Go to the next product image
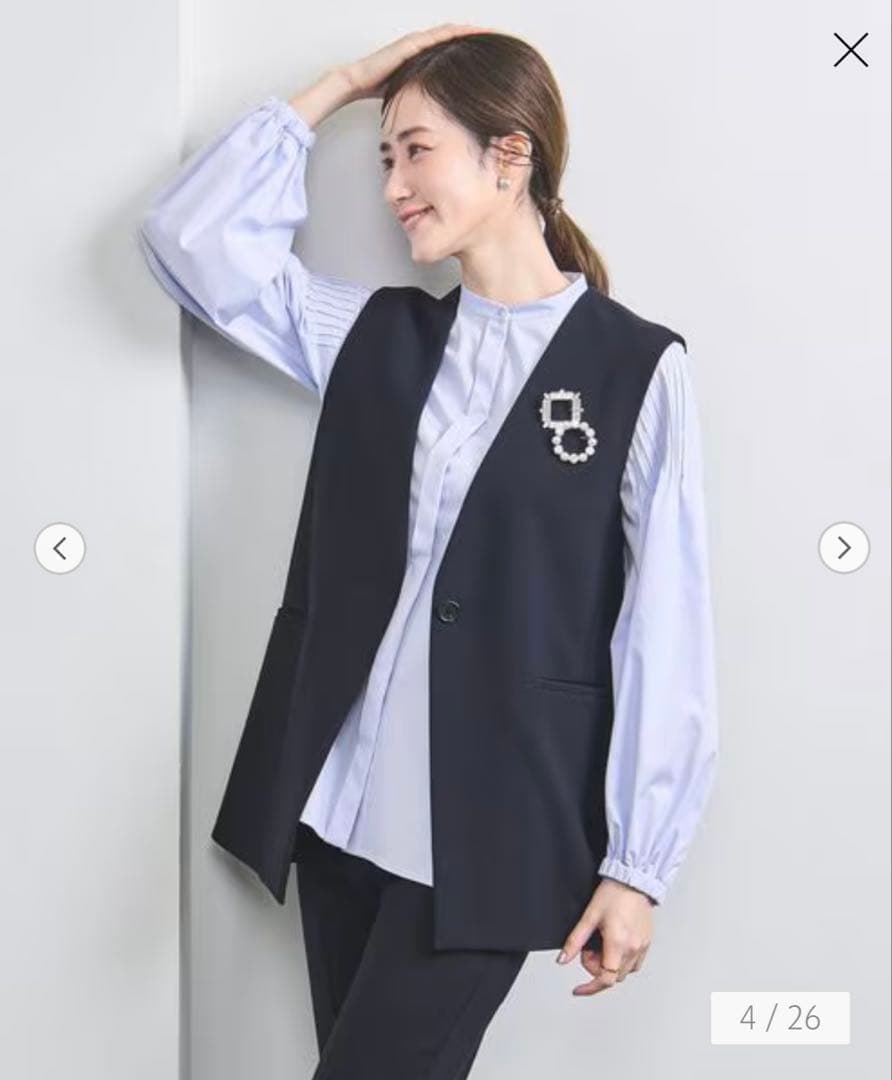 pos(843,548)
